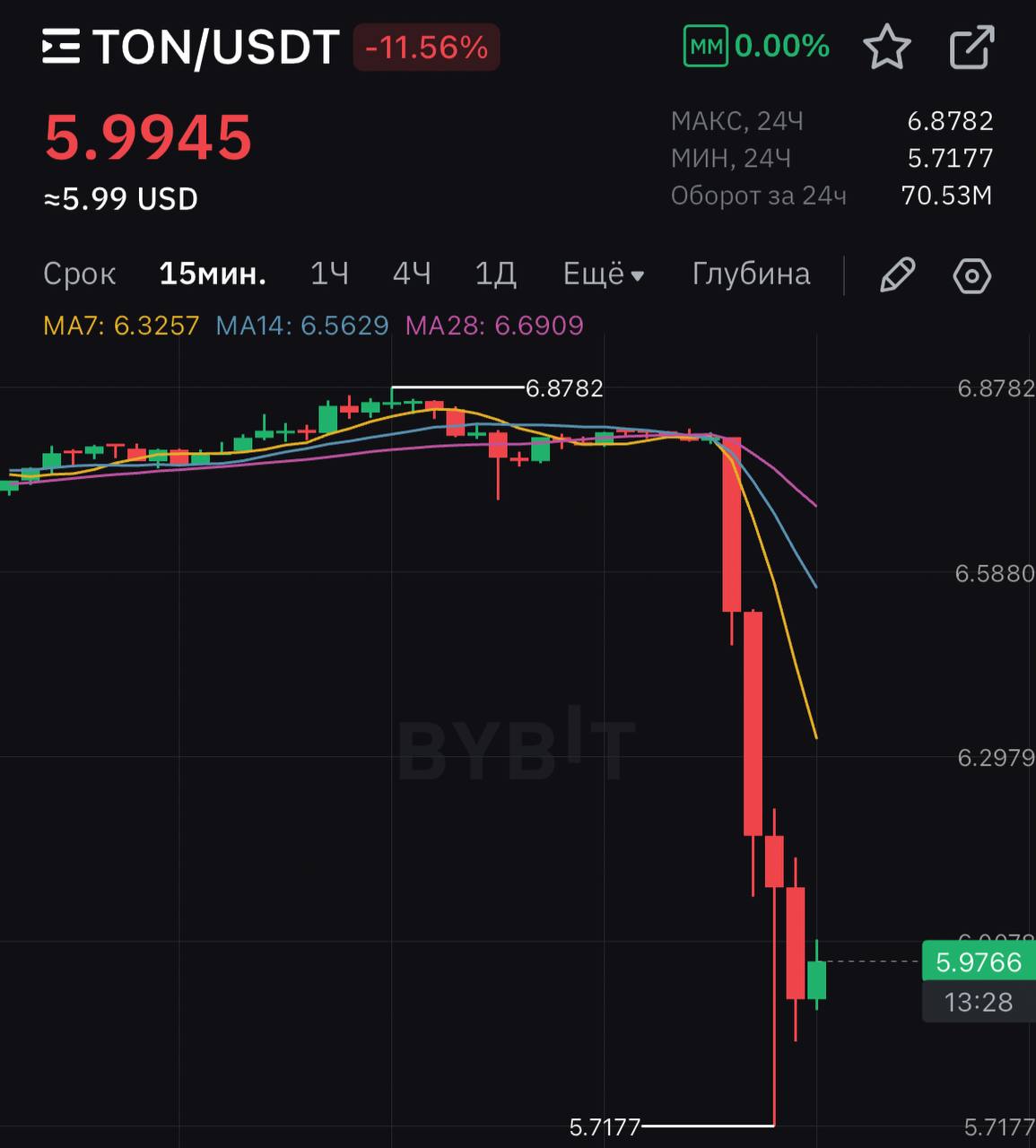
Task: Tap the MA7 MA14 MA28 indicator line
Action: tap(313, 325)
